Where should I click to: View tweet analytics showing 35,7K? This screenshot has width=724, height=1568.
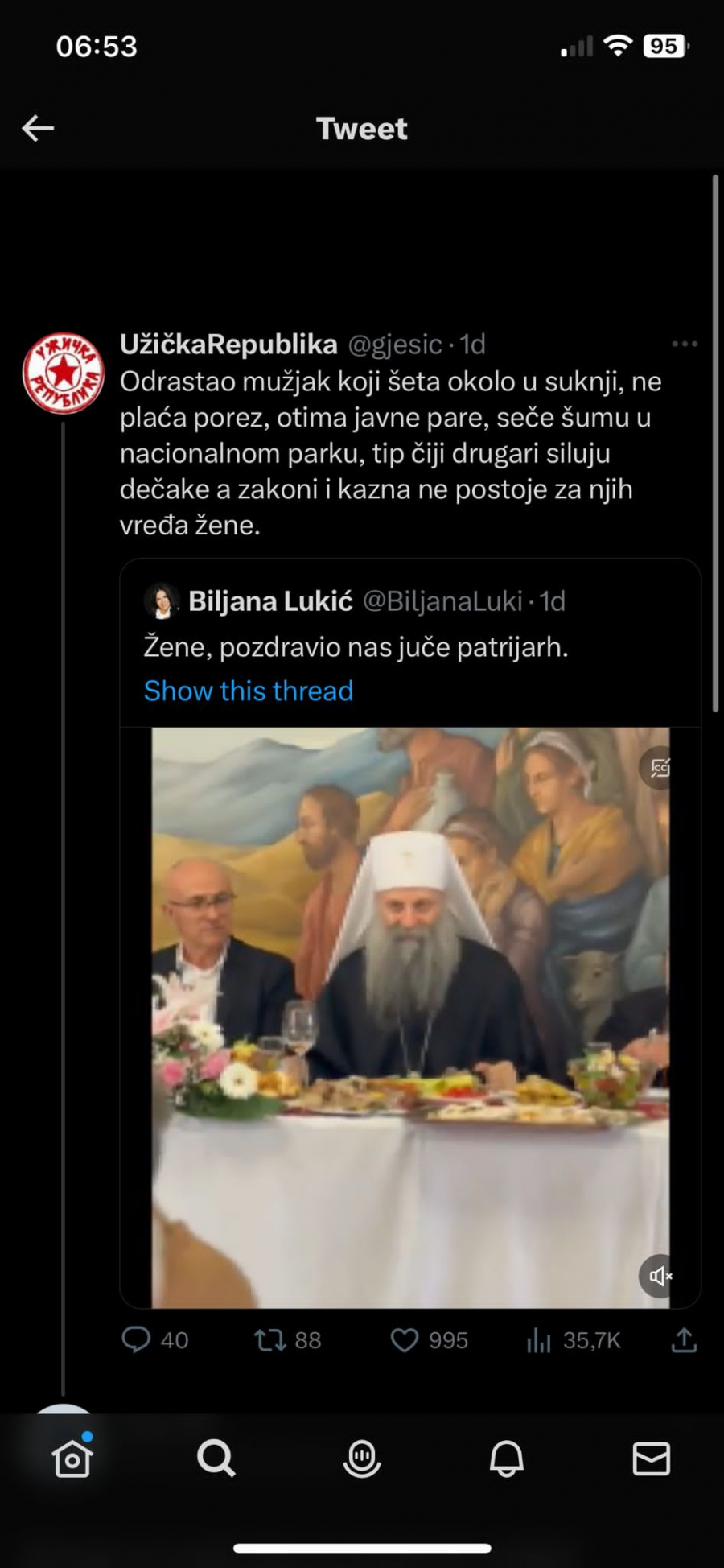[x=539, y=1339]
